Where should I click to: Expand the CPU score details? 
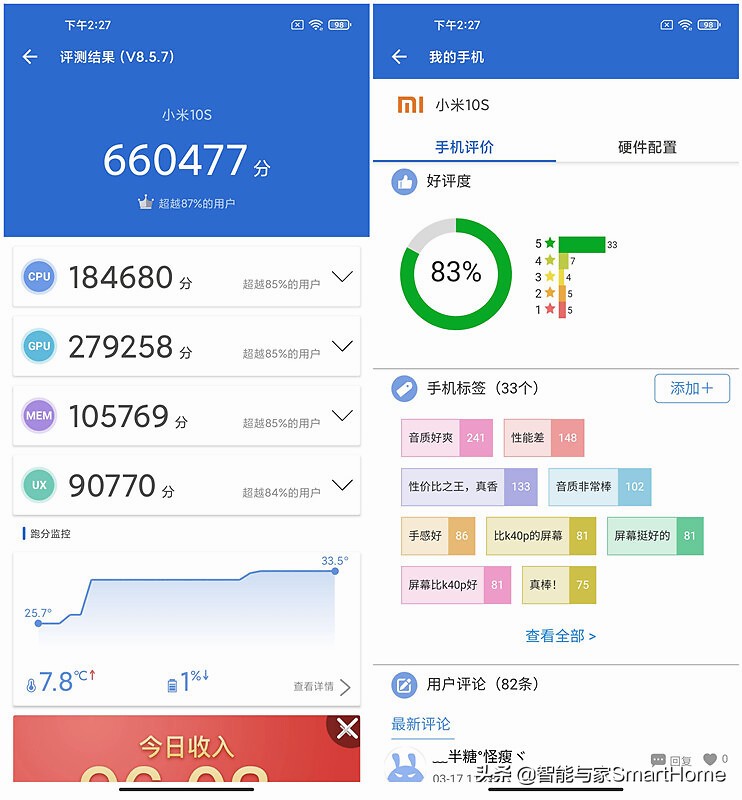(x=340, y=277)
